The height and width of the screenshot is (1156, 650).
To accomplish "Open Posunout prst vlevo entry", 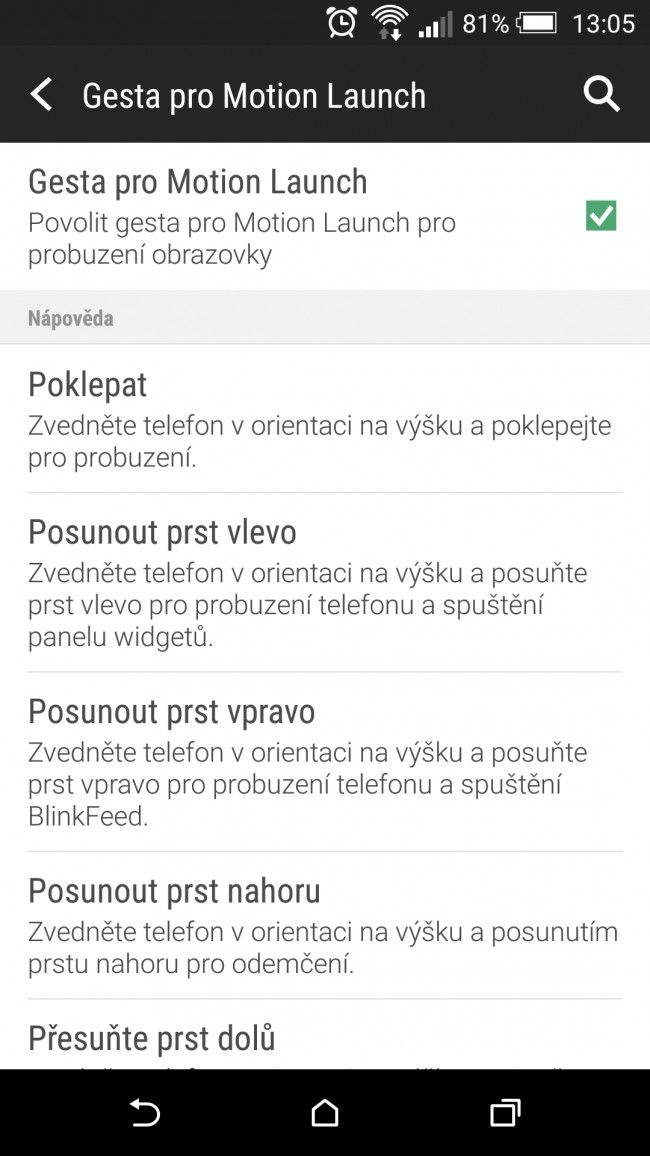I will coord(325,582).
